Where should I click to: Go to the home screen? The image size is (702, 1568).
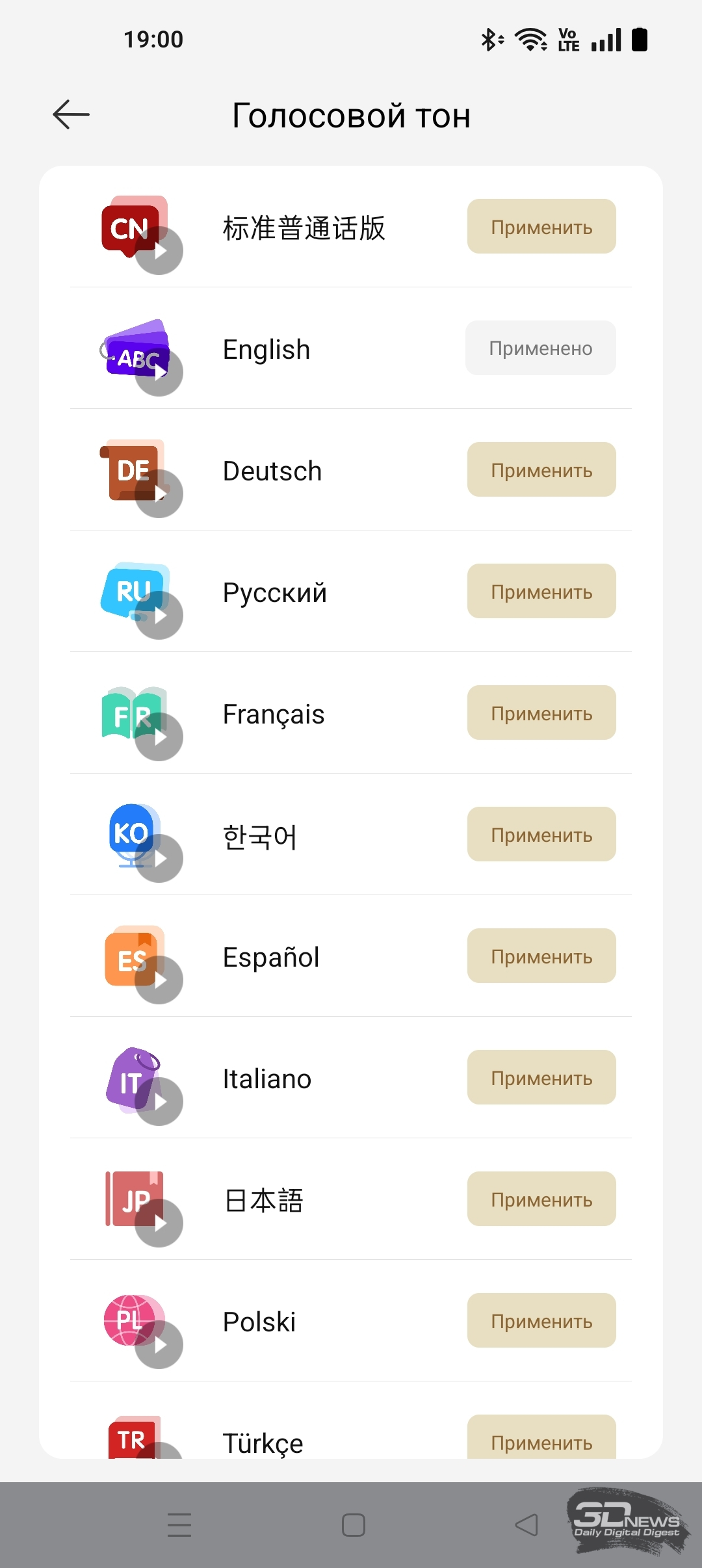click(354, 1524)
